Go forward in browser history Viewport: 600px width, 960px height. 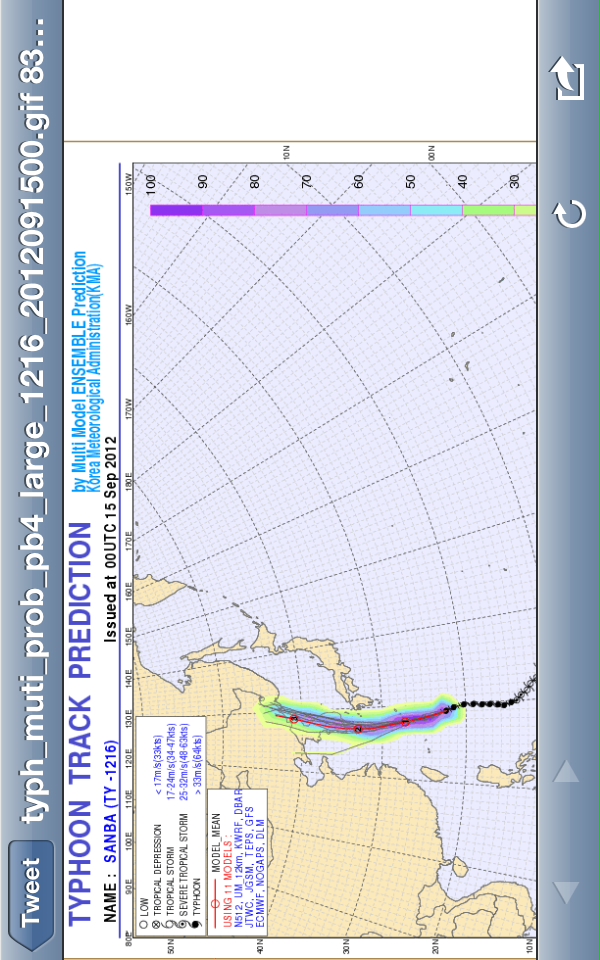tap(567, 770)
